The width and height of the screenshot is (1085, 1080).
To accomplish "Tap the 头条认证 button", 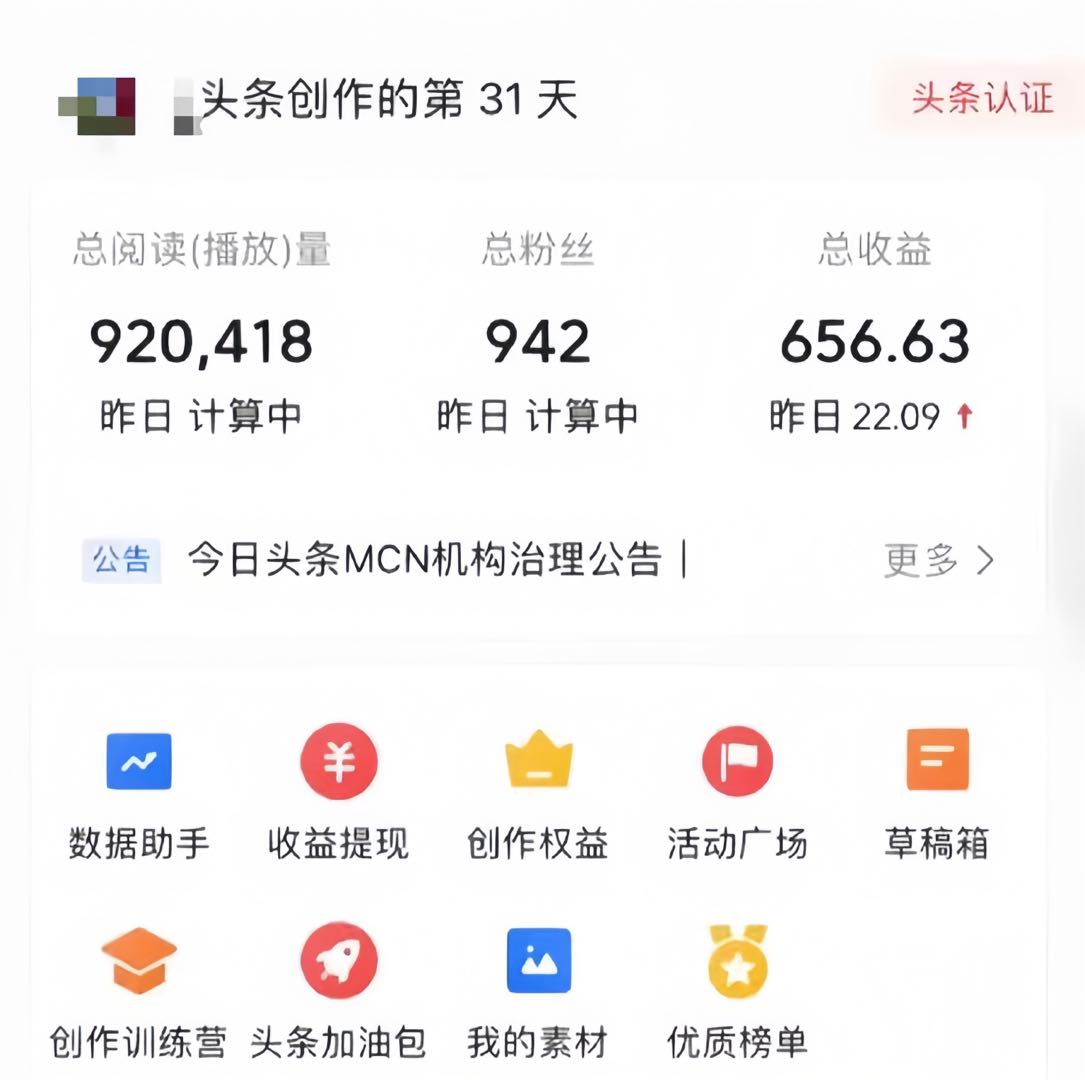I will pyautogui.click(x=981, y=98).
